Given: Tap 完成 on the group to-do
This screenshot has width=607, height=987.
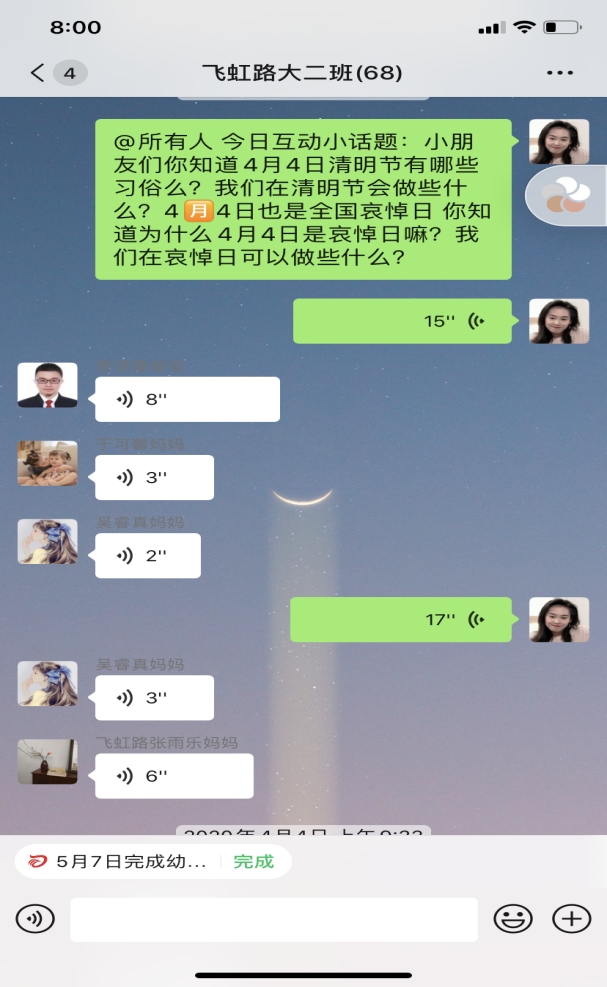Looking at the screenshot, I should [253, 861].
